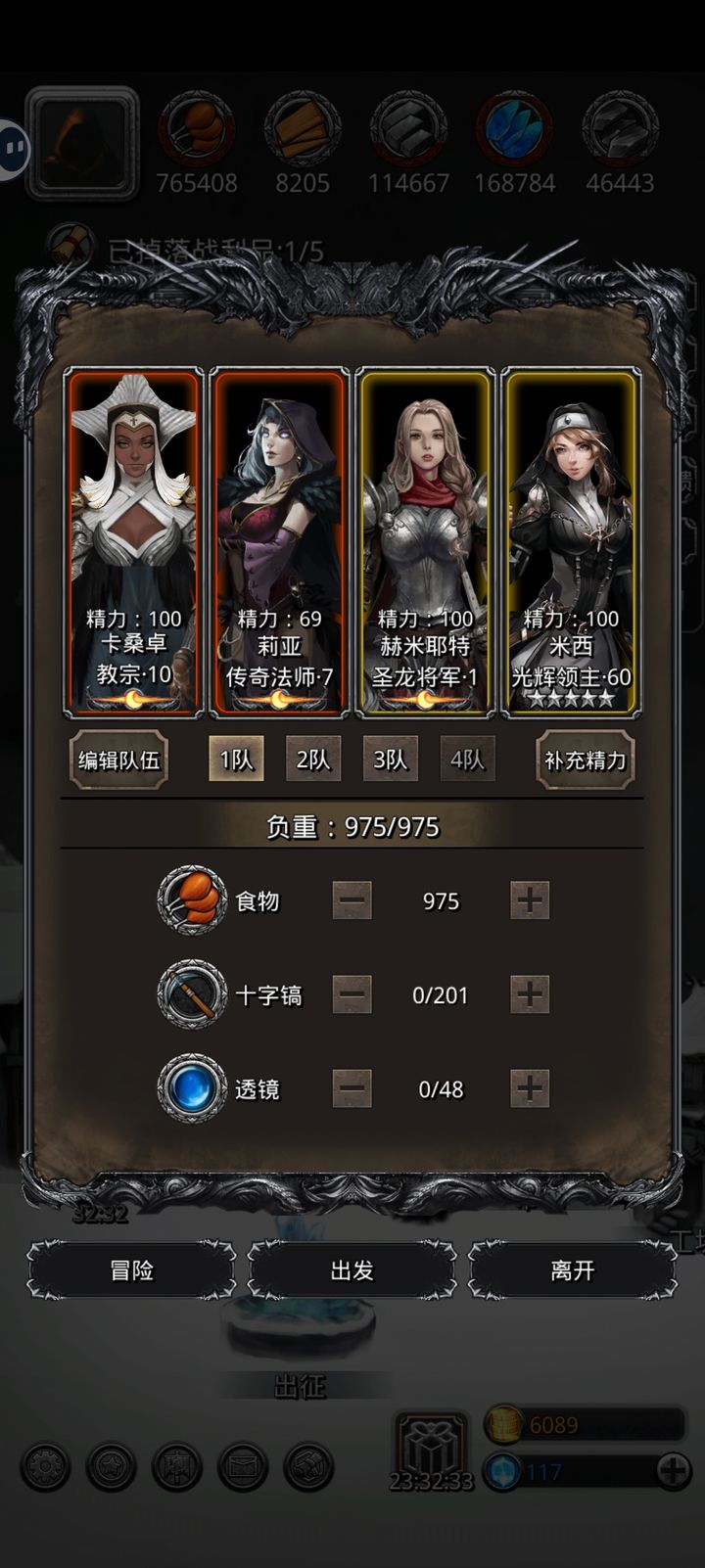Screen dimensions: 705x1568
Task: Tap the 离开 (leave) button
Action: pyautogui.click(x=573, y=1270)
